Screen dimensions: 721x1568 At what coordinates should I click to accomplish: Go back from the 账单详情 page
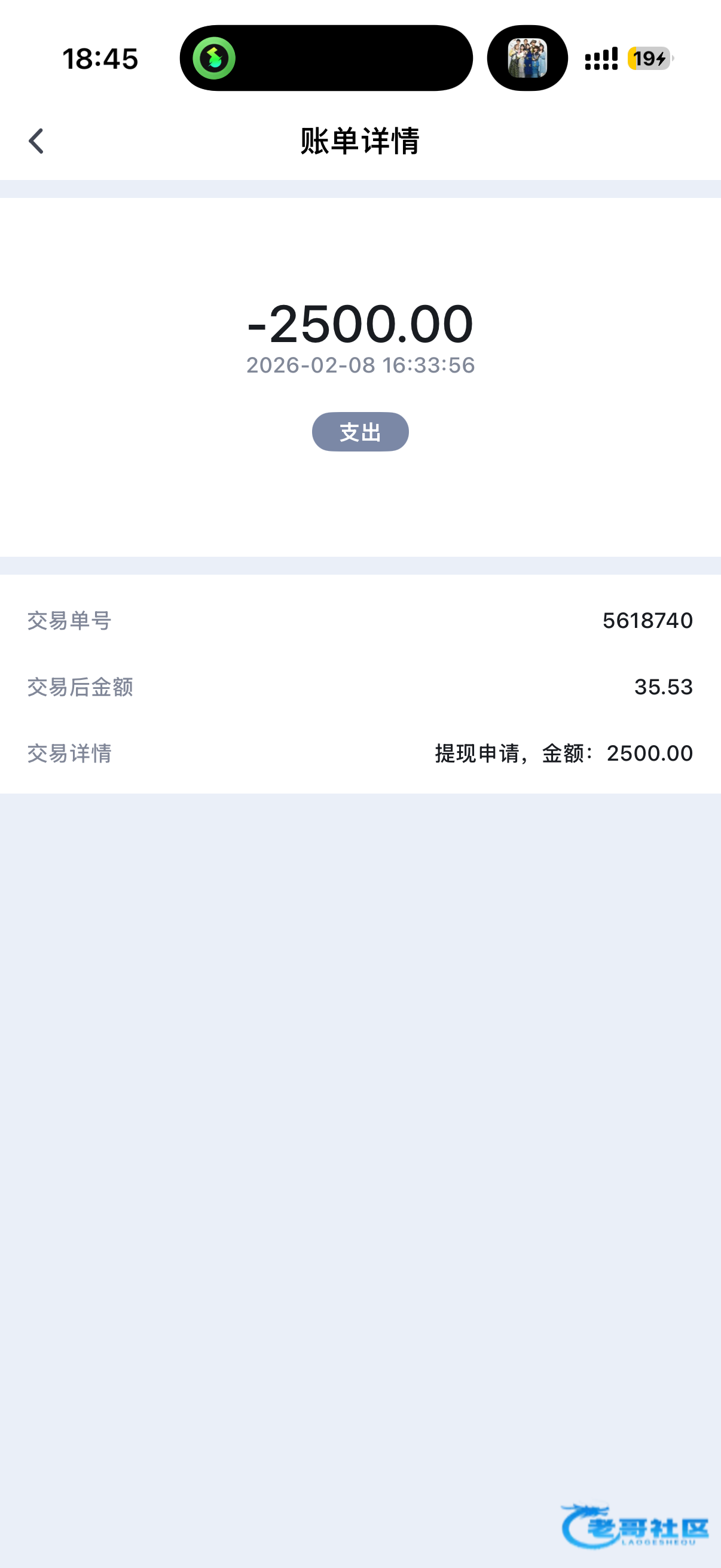pyautogui.click(x=36, y=141)
